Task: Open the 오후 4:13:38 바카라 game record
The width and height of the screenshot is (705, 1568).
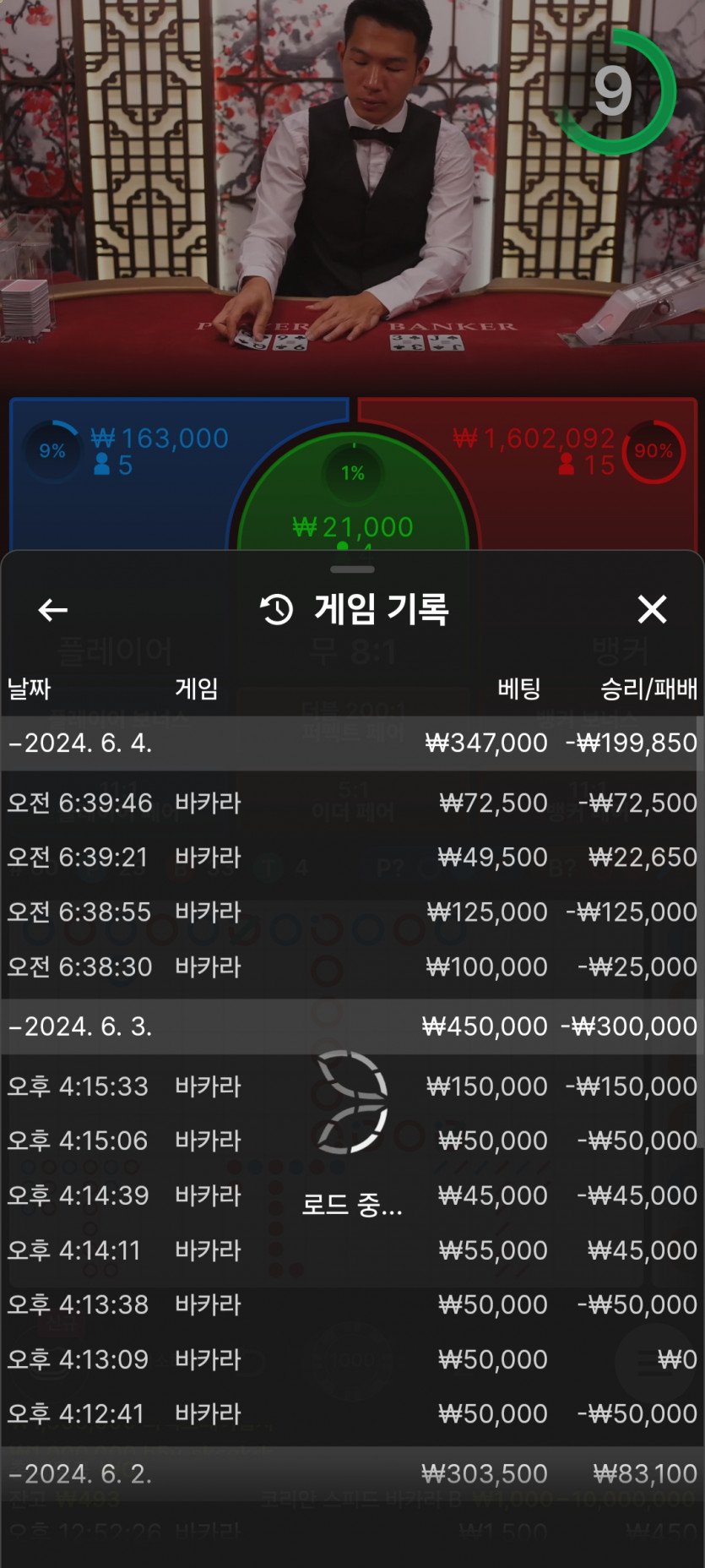Action: [352, 1304]
